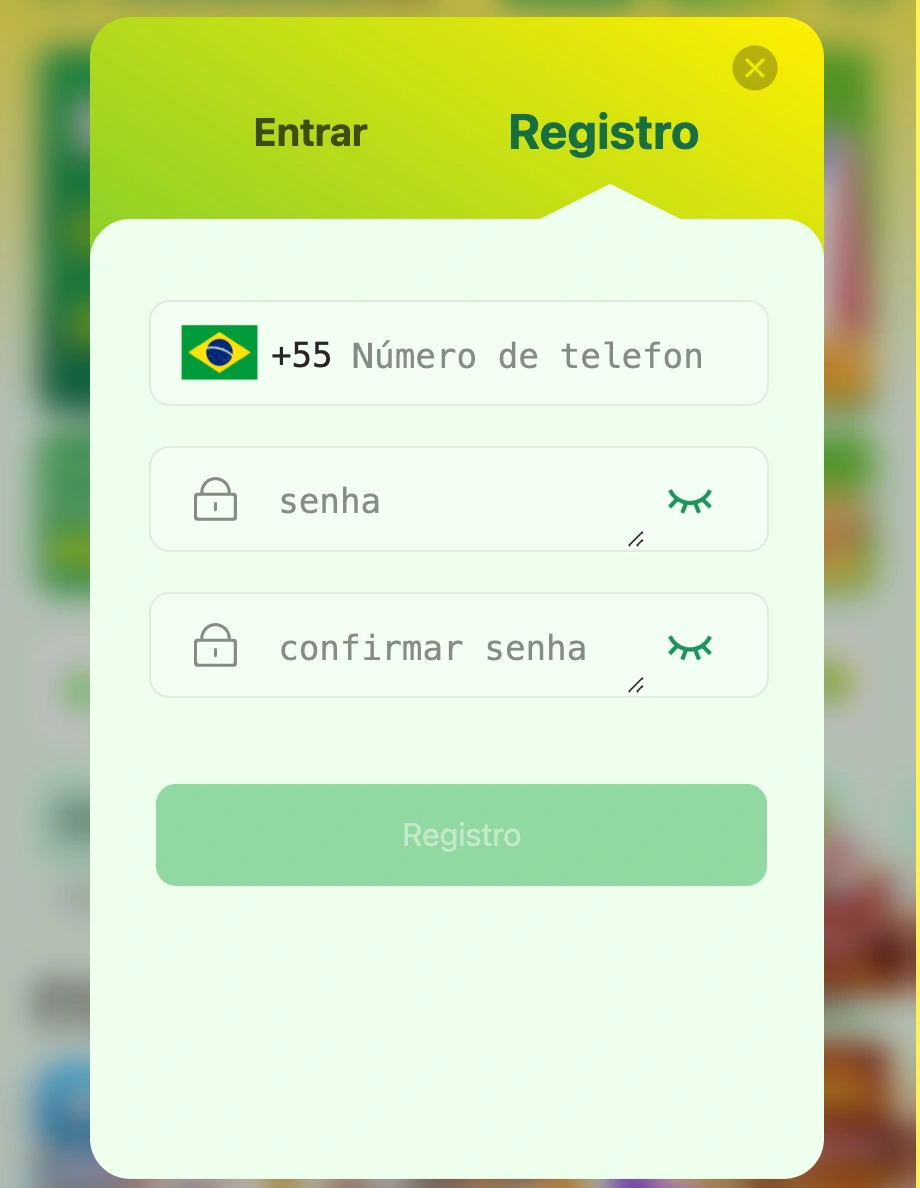
Task: Click the lock icon in the senha field
Action: [215, 498]
